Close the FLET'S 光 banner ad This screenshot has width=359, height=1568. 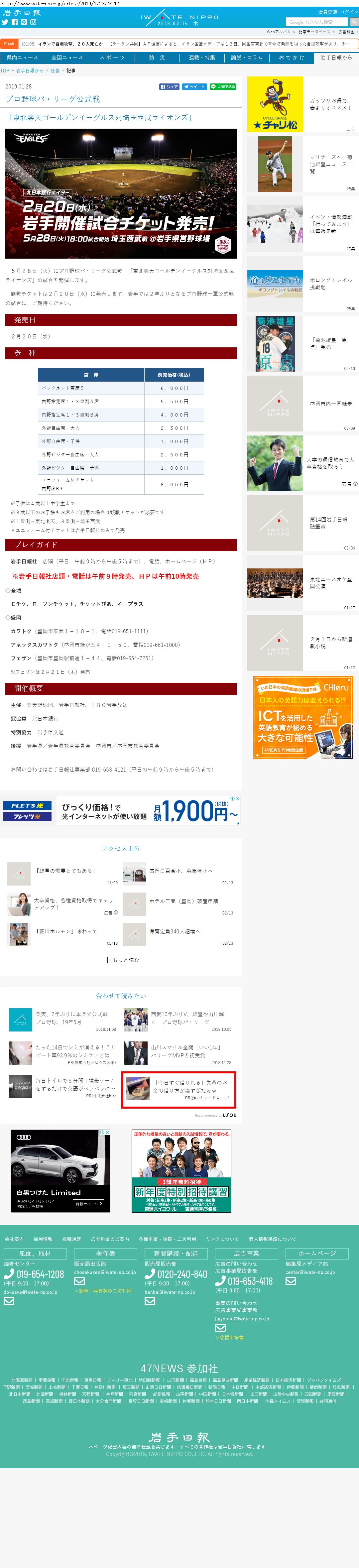237,798
